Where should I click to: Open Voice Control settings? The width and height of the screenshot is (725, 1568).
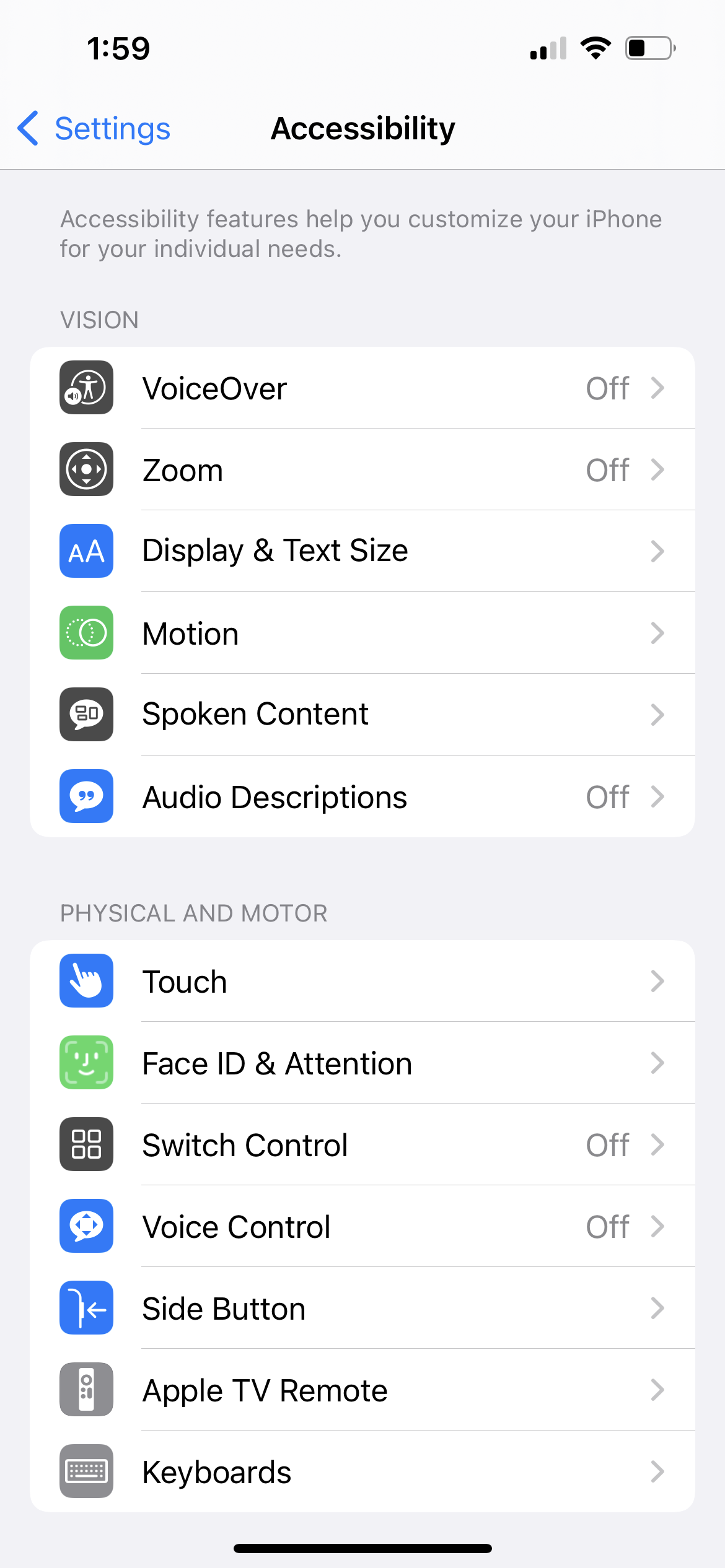click(x=362, y=1227)
